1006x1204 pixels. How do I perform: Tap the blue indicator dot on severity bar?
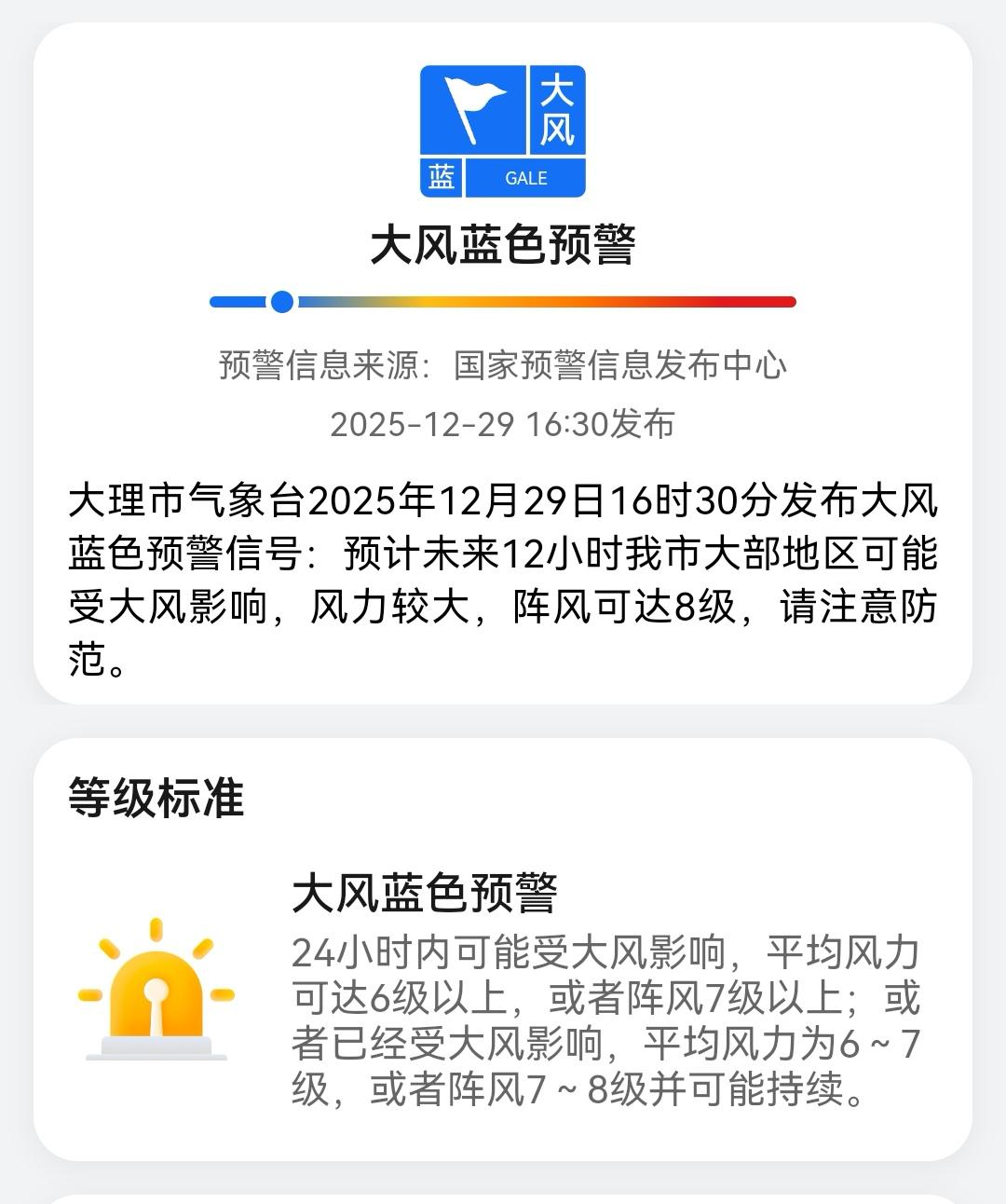[280, 300]
